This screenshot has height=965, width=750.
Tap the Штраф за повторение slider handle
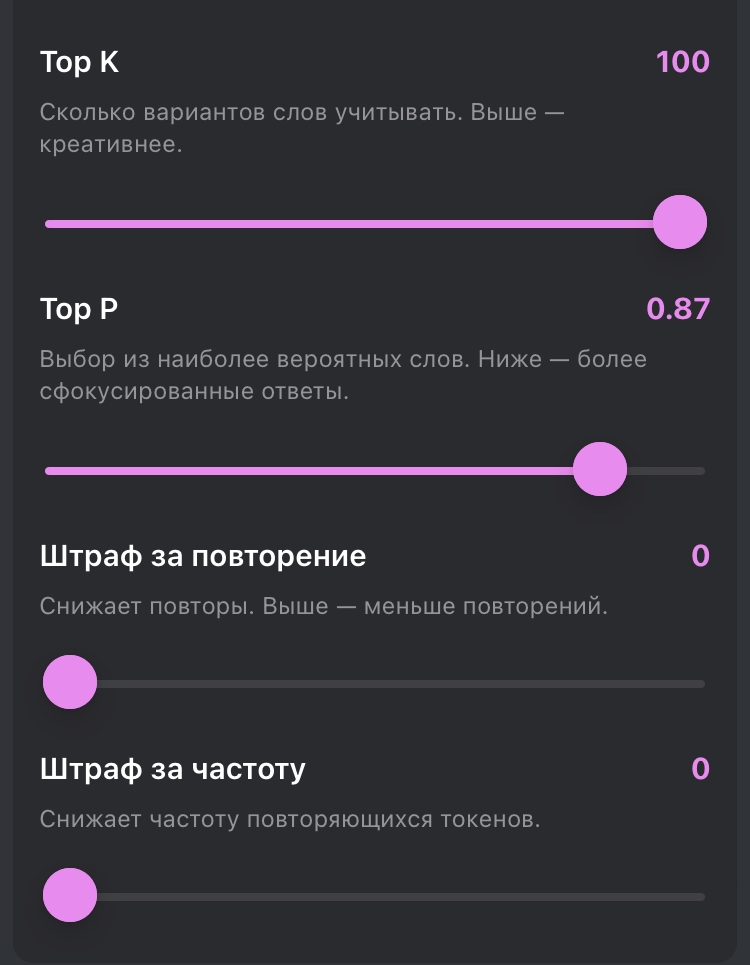(70, 682)
